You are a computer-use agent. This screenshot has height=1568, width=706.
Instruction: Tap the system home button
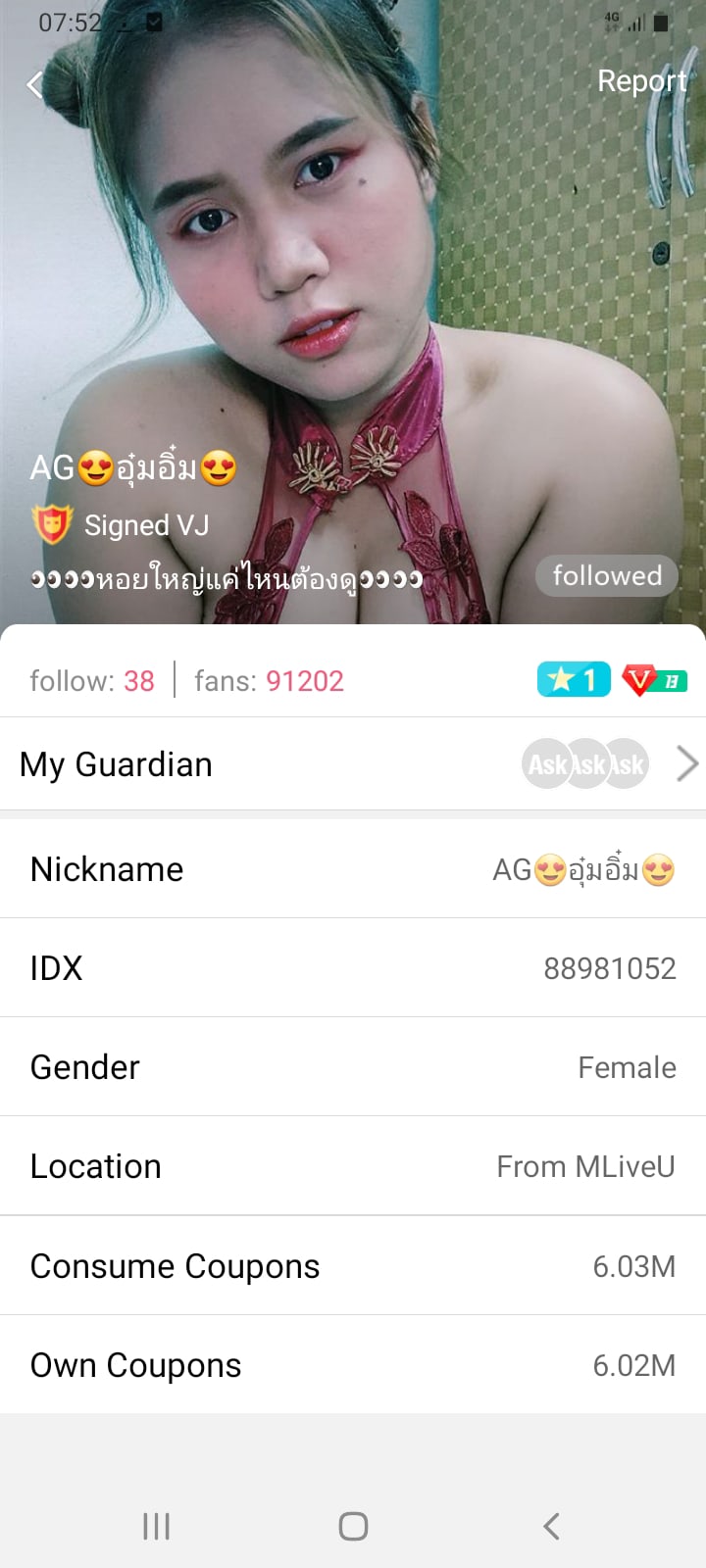[353, 1526]
